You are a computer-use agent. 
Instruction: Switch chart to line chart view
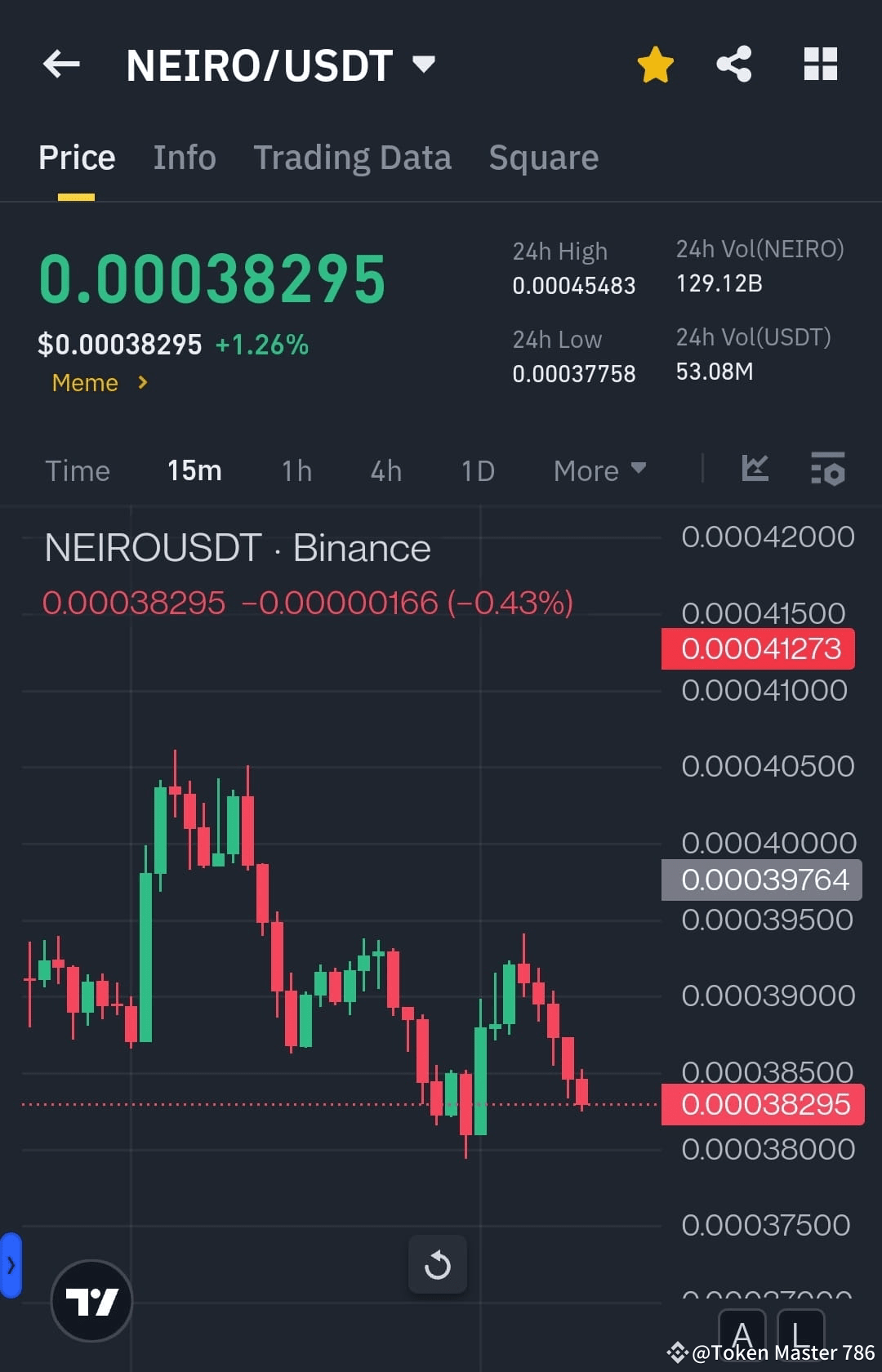tap(755, 470)
